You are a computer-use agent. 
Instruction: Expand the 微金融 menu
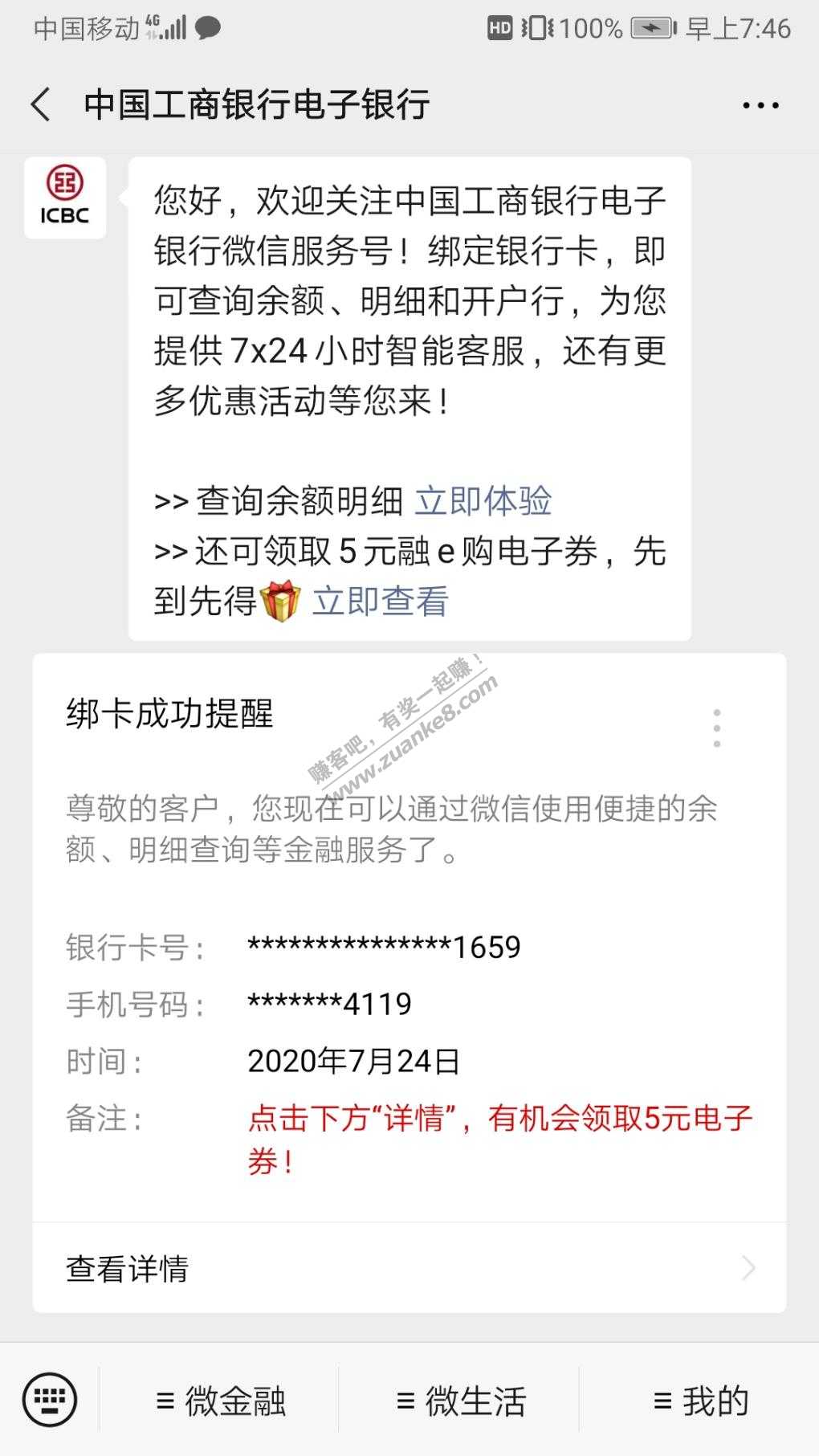pos(221,1401)
